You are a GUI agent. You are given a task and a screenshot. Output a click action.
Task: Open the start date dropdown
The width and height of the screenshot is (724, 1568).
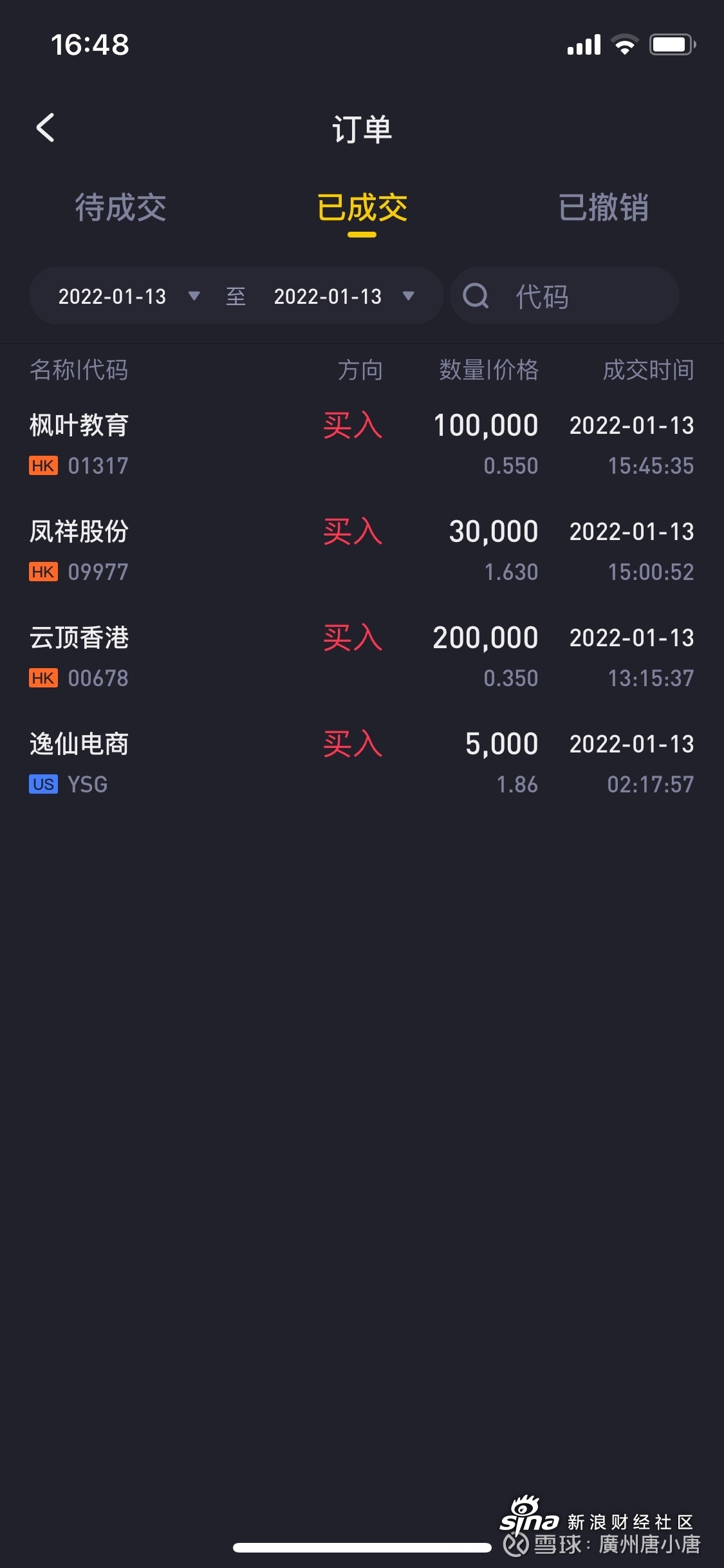click(129, 296)
